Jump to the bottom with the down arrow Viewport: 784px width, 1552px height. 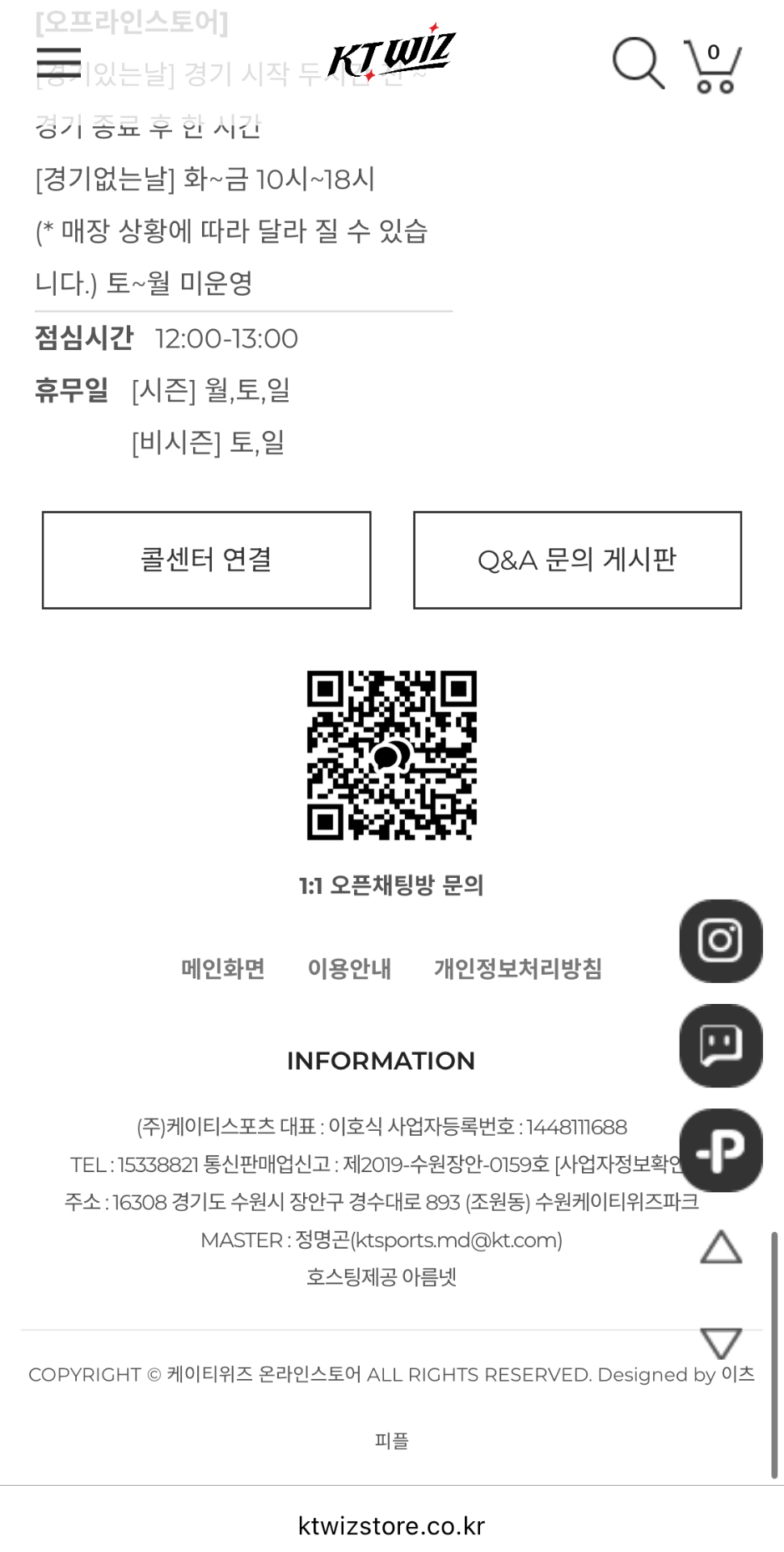721,1343
